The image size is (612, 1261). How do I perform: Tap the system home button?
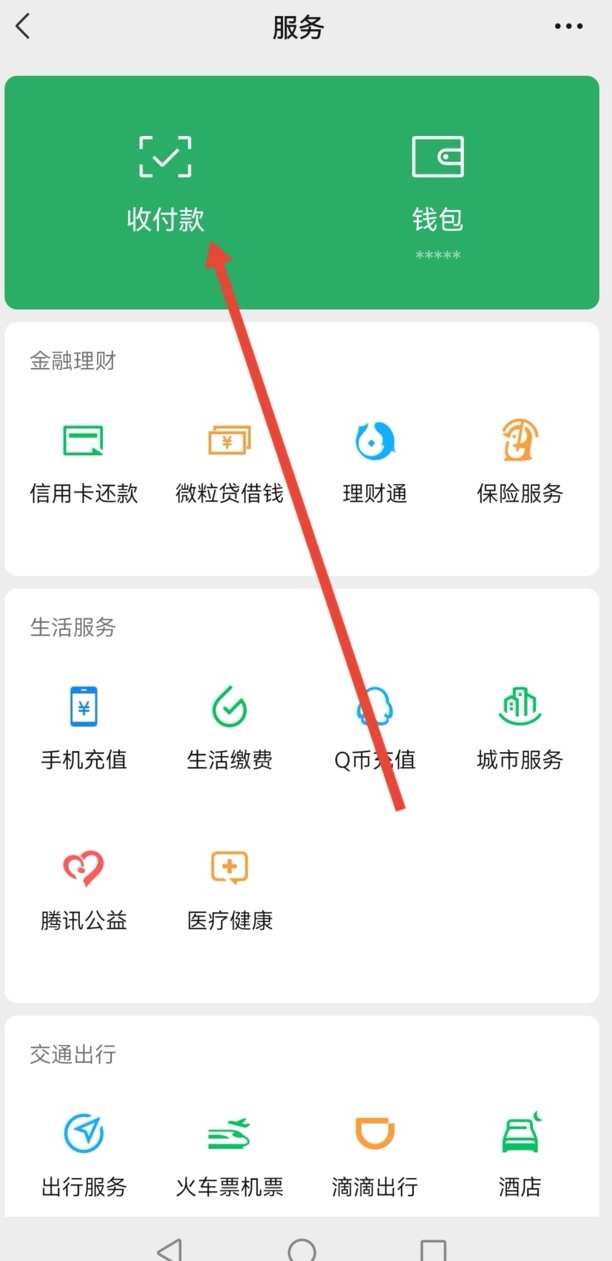click(x=302, y=1249)
